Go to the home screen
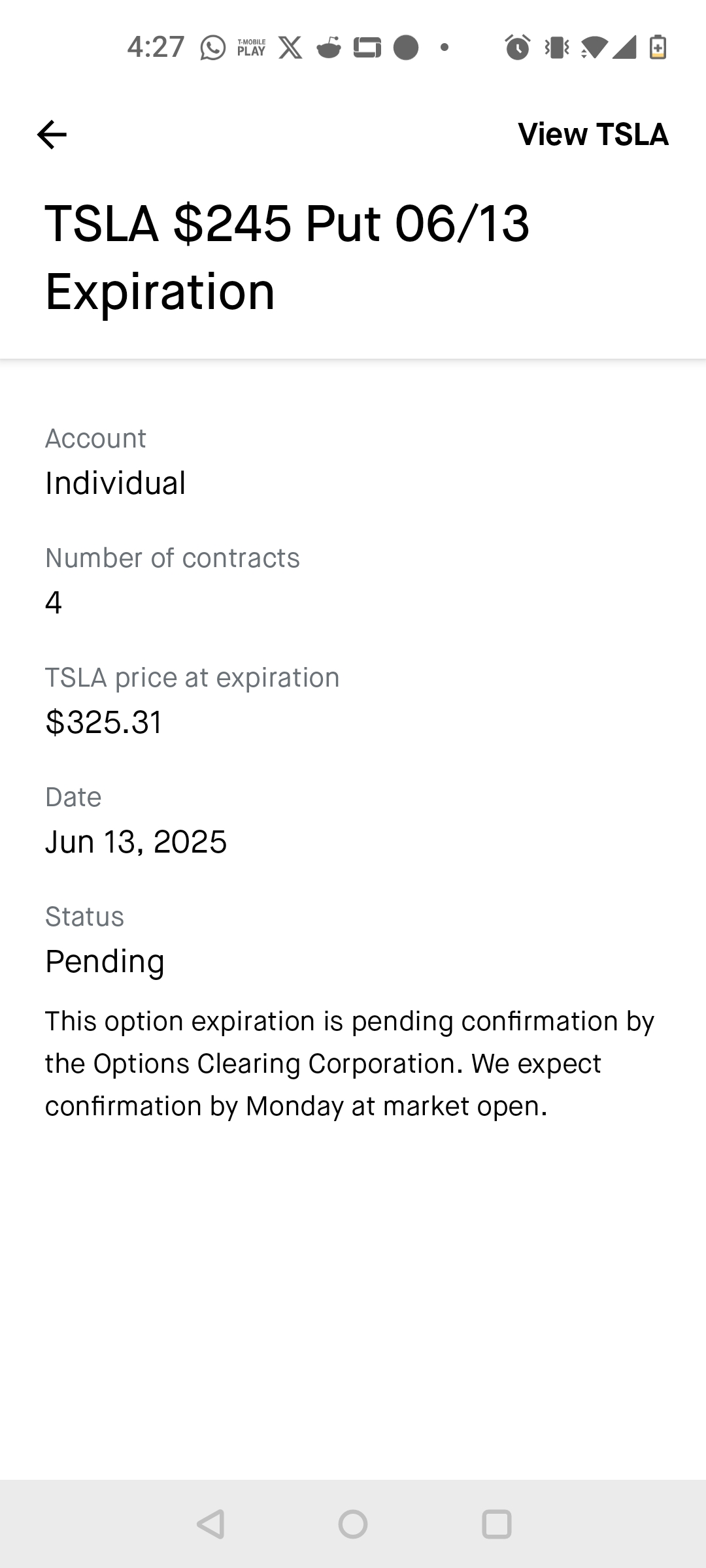The height and width of the screenshot is (1568, 706). point(353,1524)
